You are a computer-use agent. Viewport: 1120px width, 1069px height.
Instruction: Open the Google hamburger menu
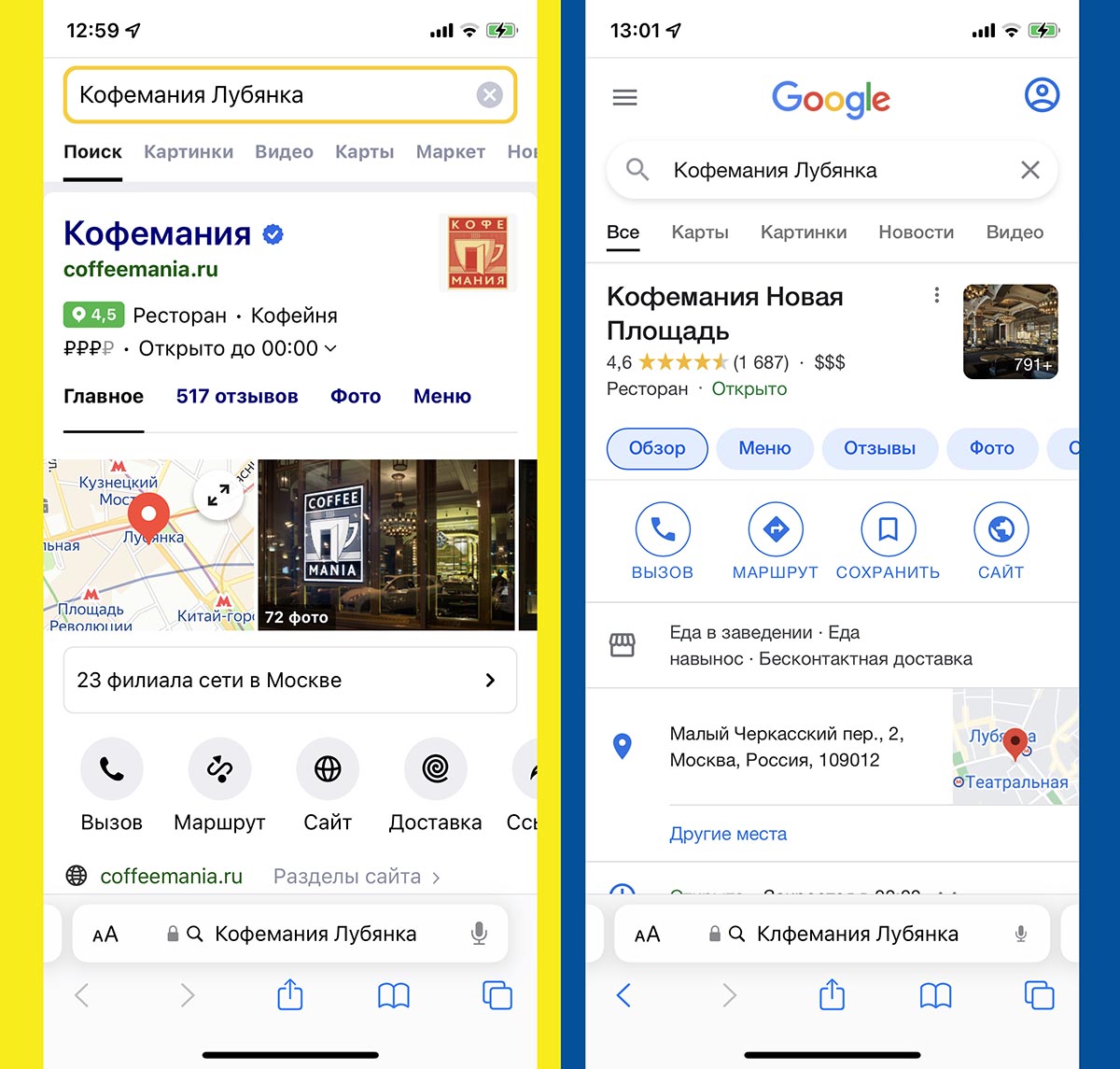pyautogui.click(x=624, y=97)
